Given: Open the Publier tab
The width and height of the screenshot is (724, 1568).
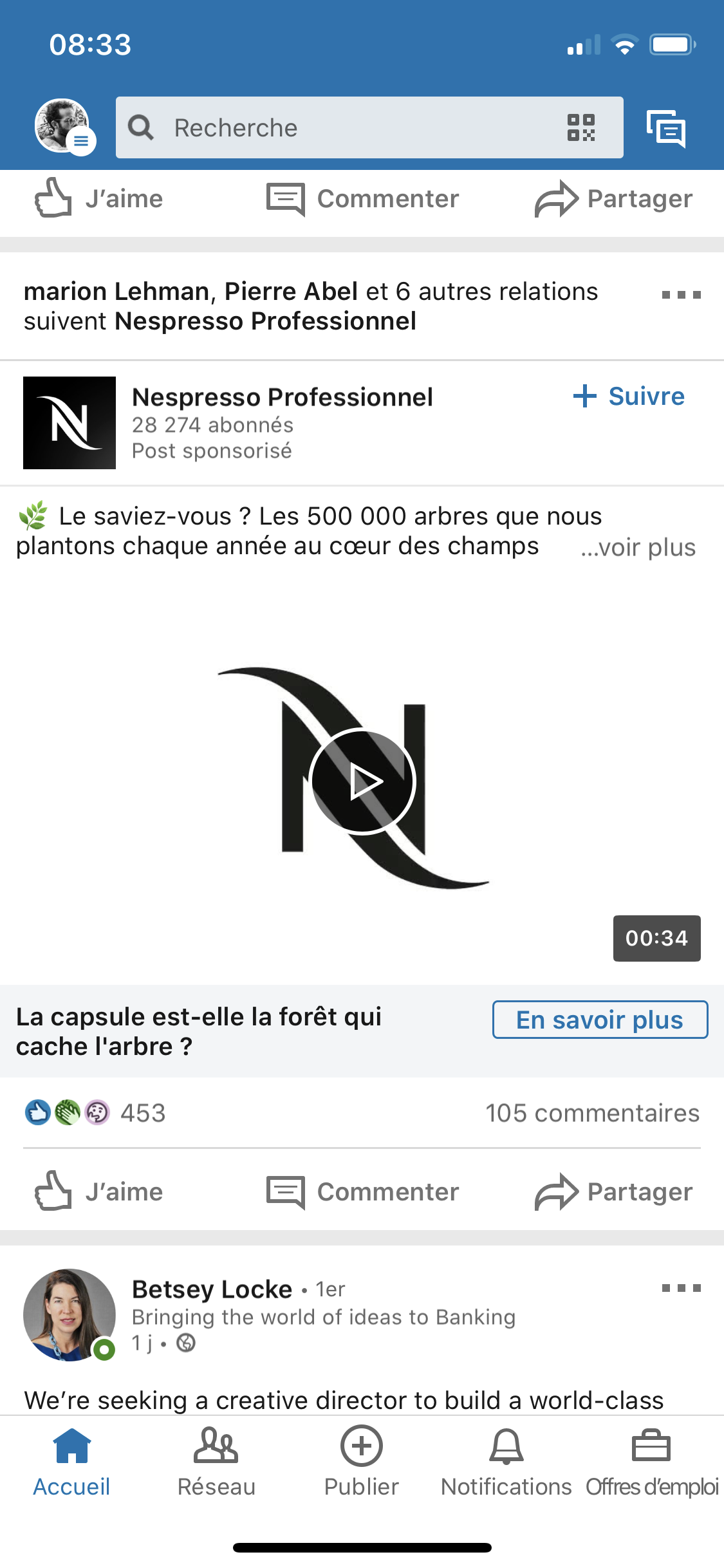Looking at the screenshot, I should point(362,1462).
